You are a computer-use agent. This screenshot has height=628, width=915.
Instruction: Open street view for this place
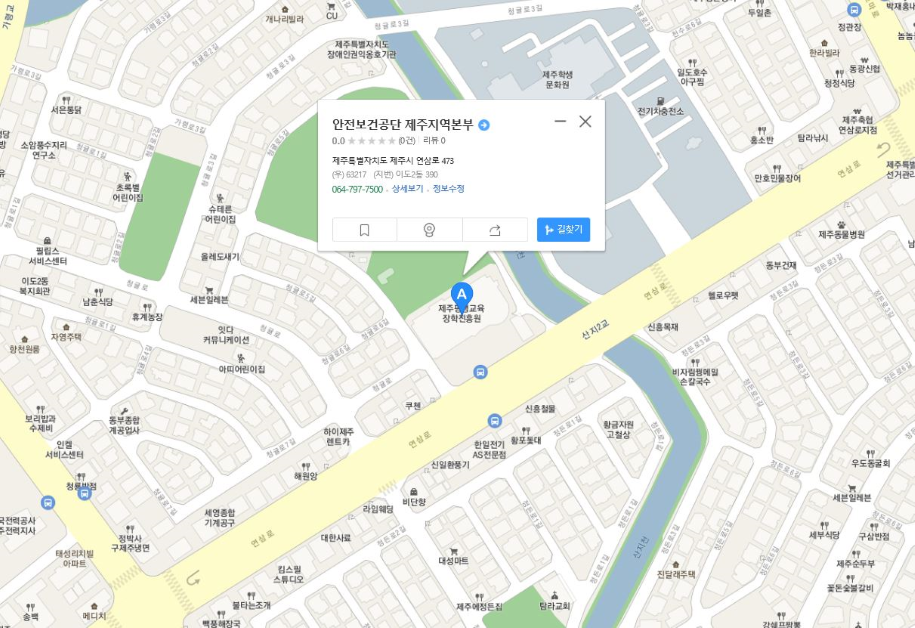429,230
